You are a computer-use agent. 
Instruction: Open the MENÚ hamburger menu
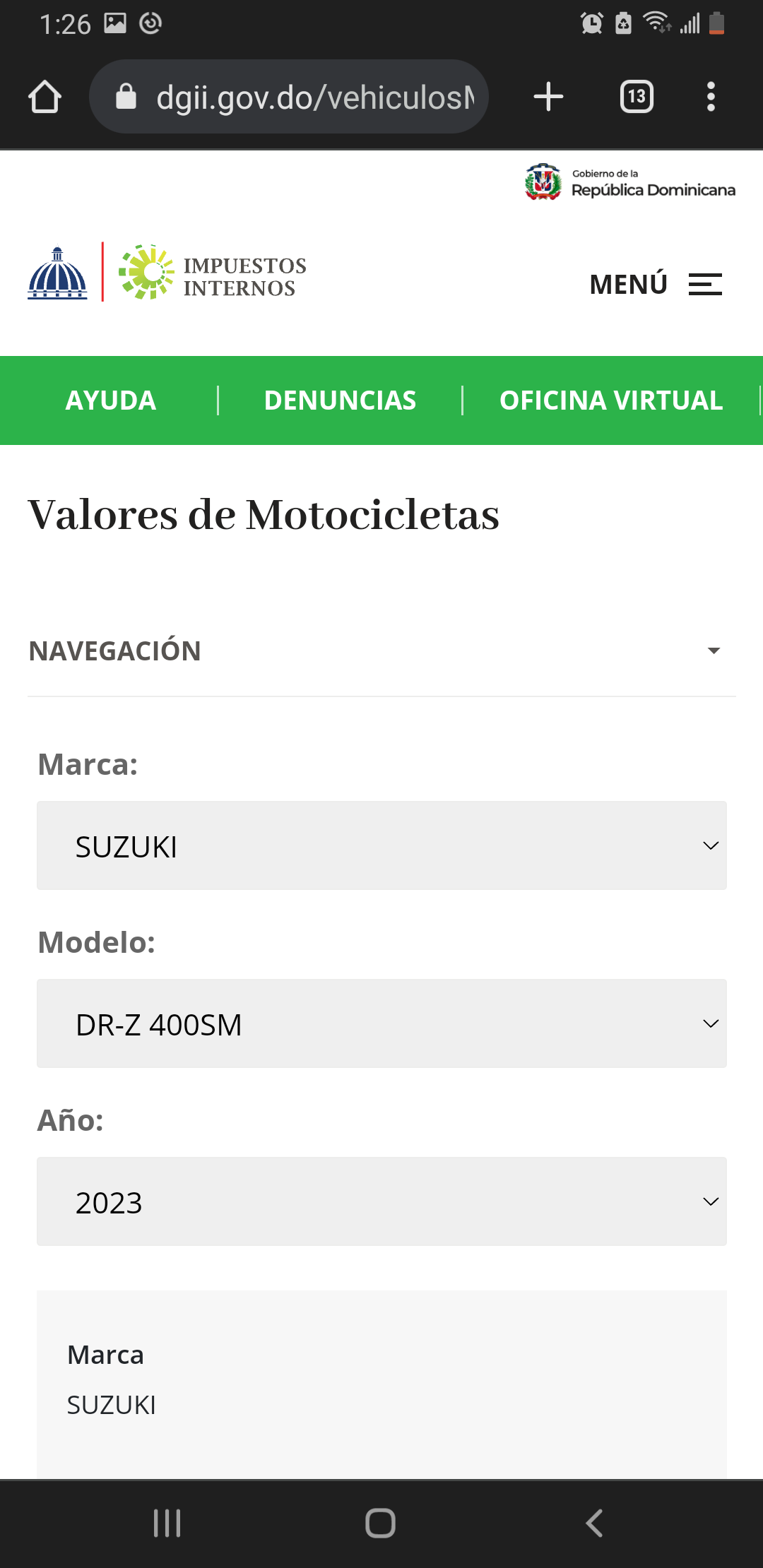click(656, 284)
